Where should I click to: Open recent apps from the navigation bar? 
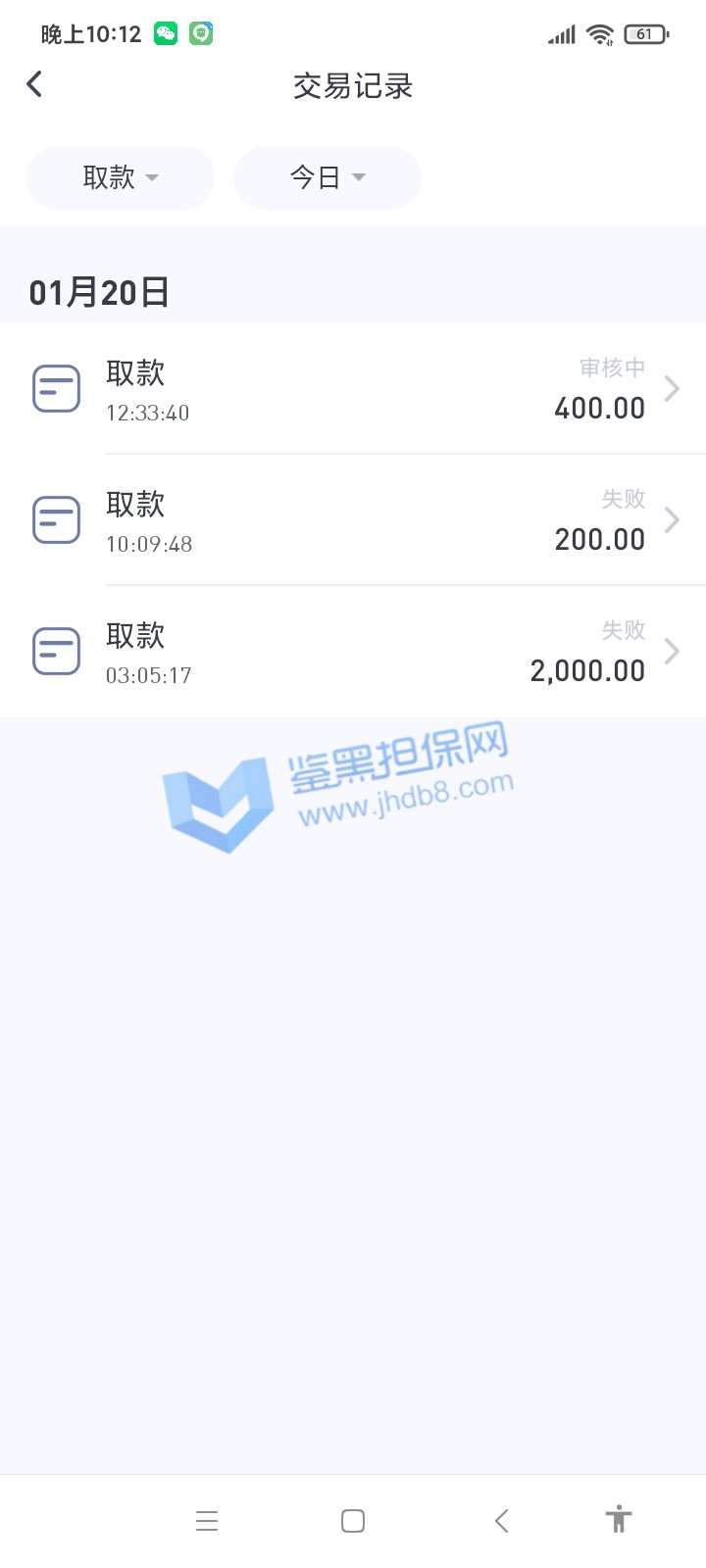coord(207,1521)
